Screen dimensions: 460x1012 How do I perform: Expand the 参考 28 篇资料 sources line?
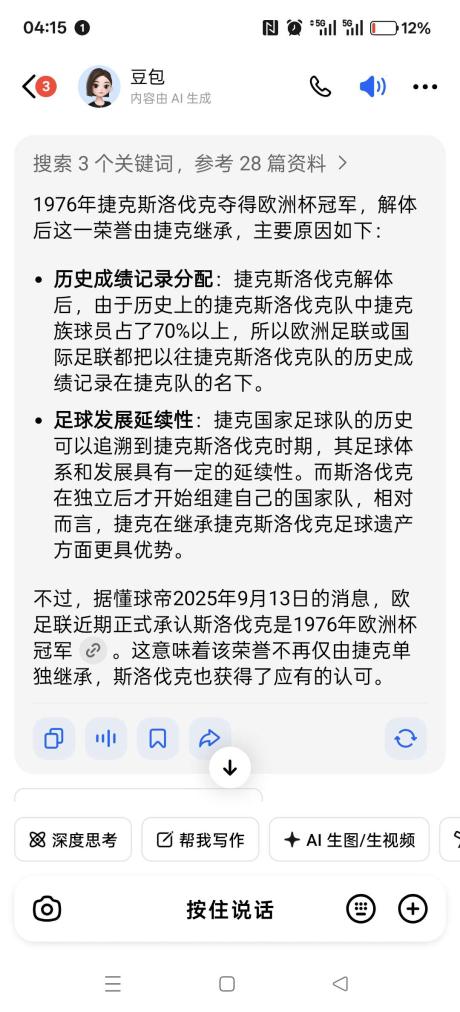[190, 164]
